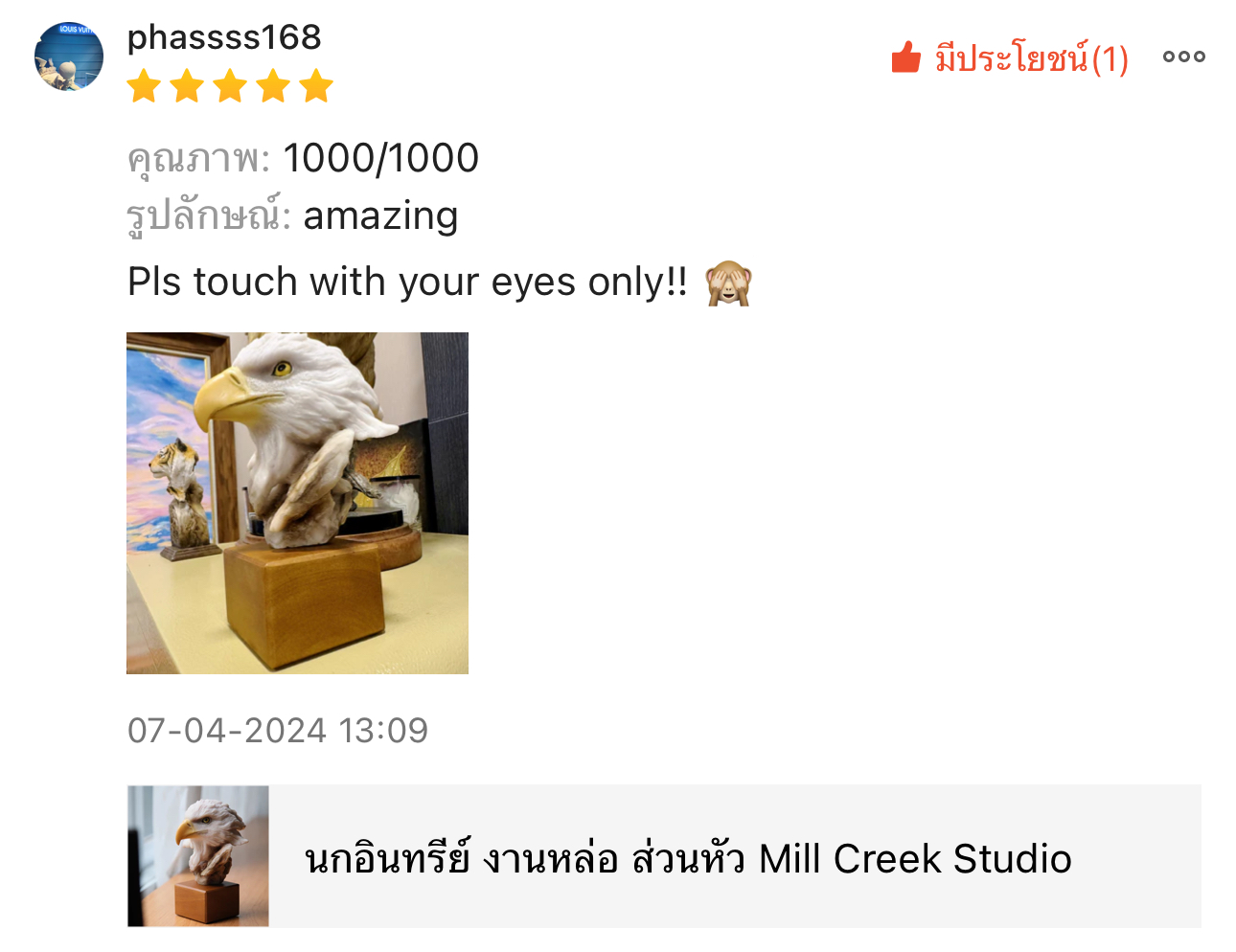
Task: View phassss168's profile avatar
Action: pos(69,57)
